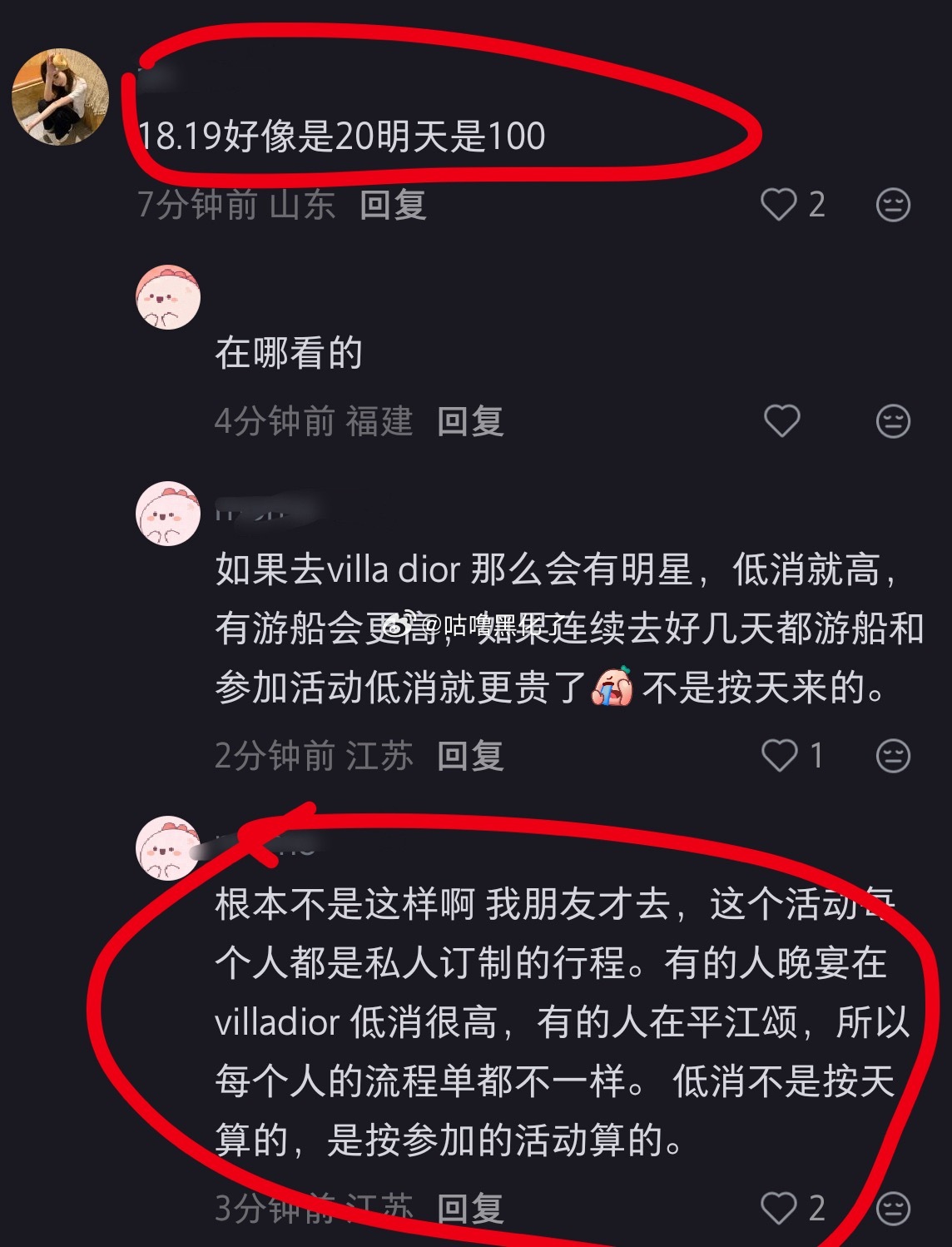Click the like count 1 on villa dior comment
The height and width of the screenshot is (1247, 952).
coord(818,756)
